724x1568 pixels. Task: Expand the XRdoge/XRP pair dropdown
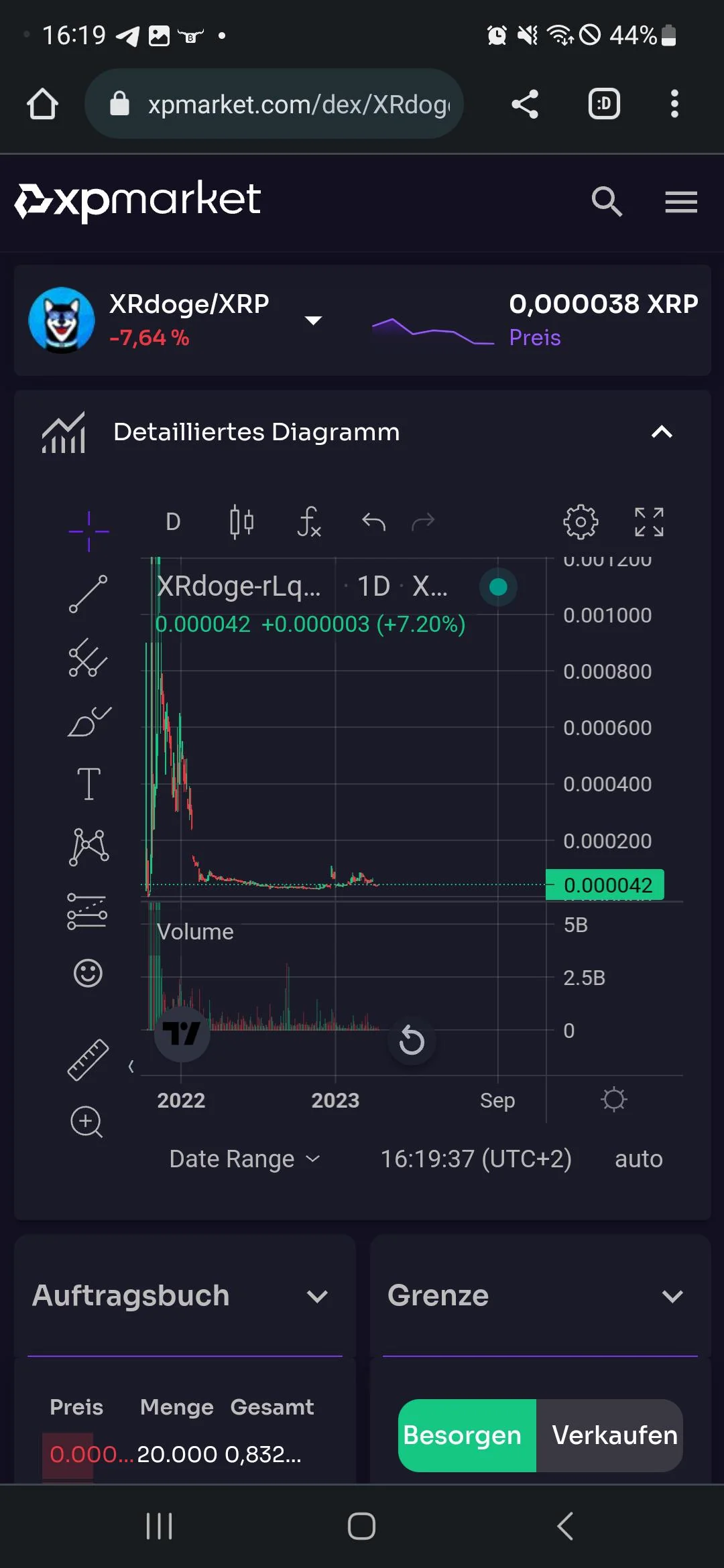click(313, 320)
